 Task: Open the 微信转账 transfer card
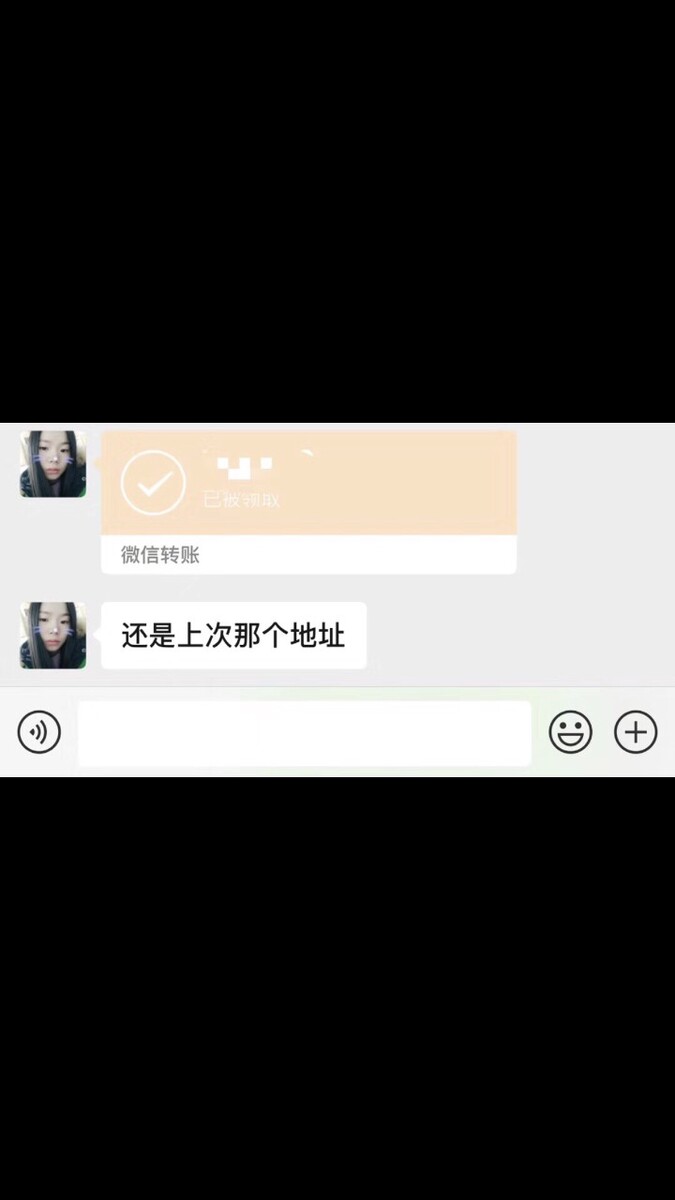click(x=309, y=502)
